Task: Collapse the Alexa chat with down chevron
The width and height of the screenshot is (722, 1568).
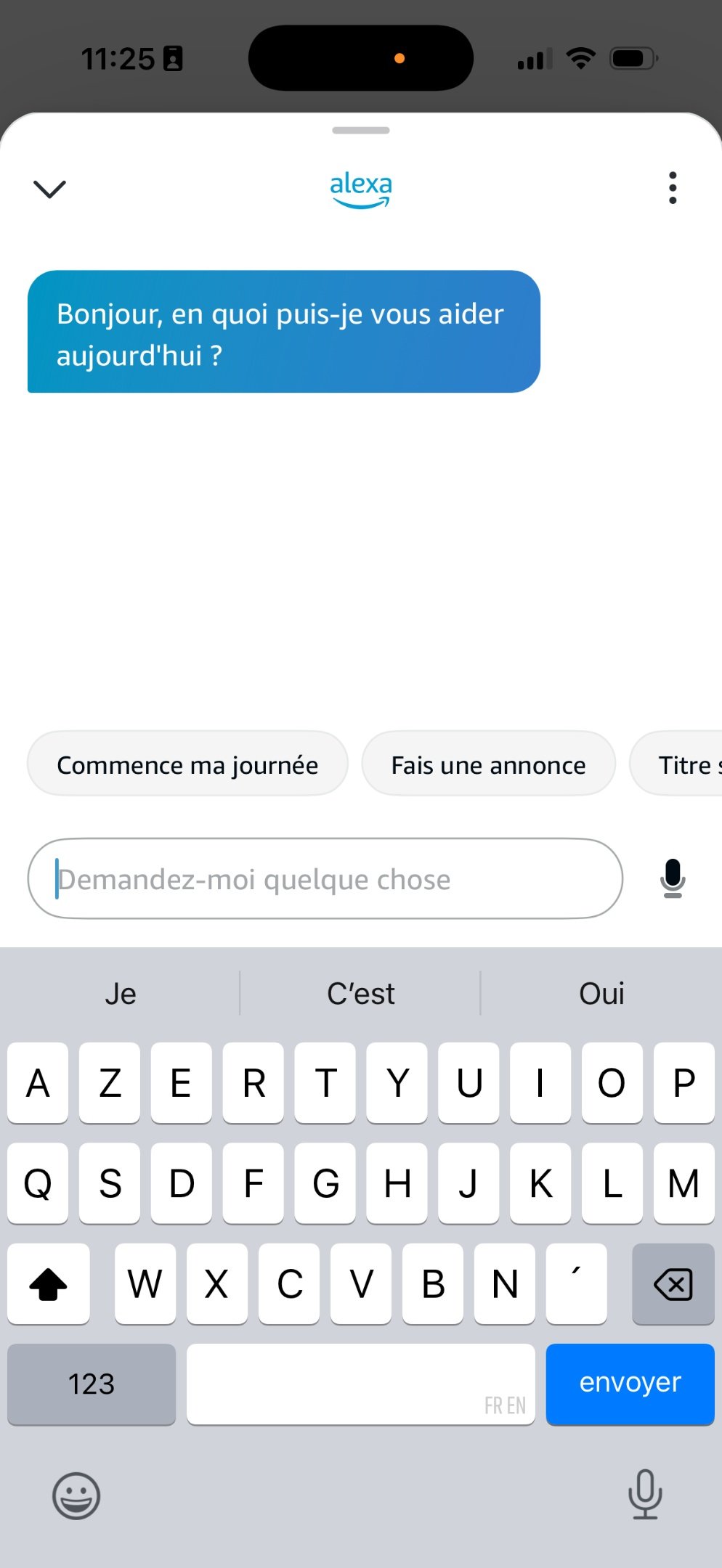Action: click(x=49, y=189)
